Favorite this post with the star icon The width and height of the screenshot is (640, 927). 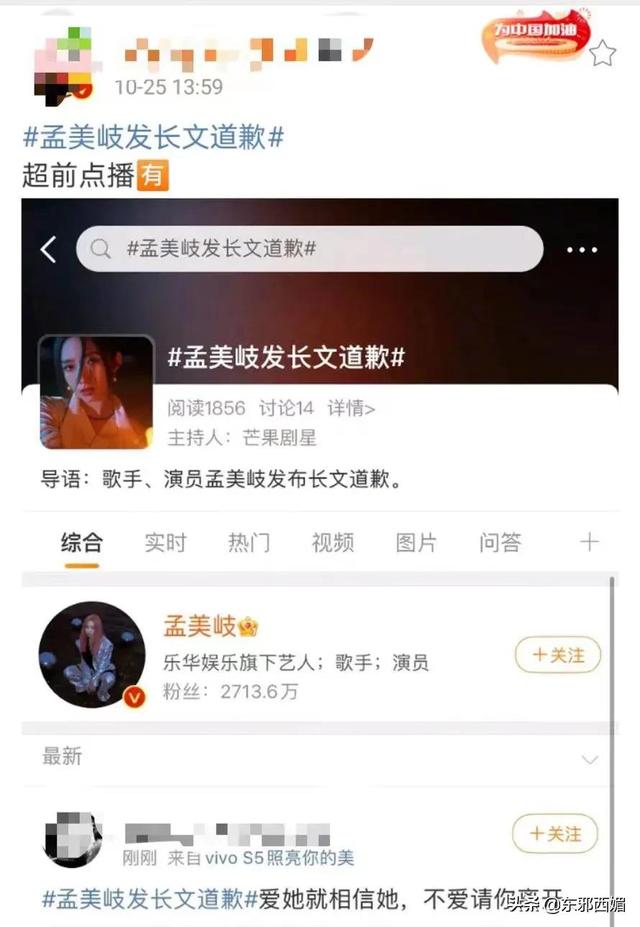point(602,53)
